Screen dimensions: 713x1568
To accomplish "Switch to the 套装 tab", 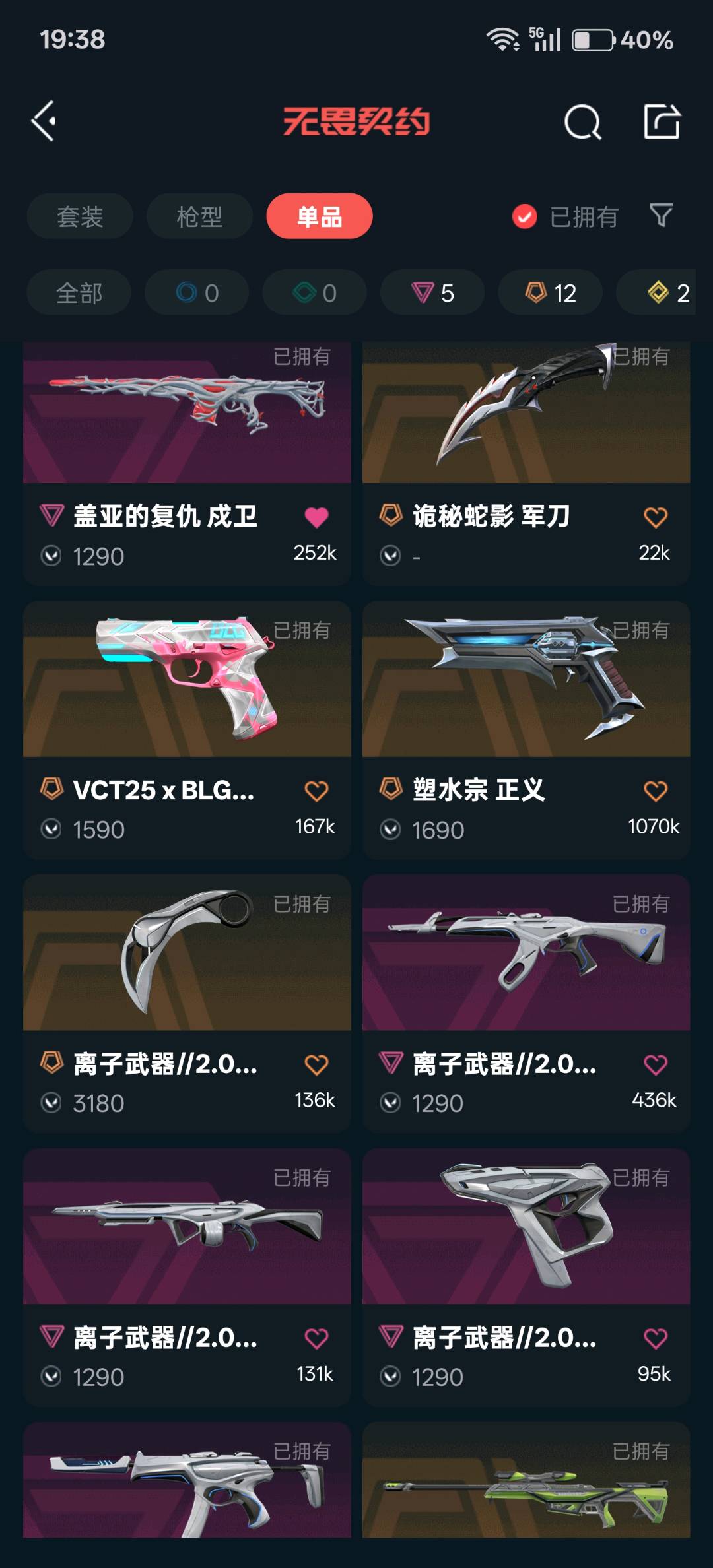I will [x=80, y=216].
